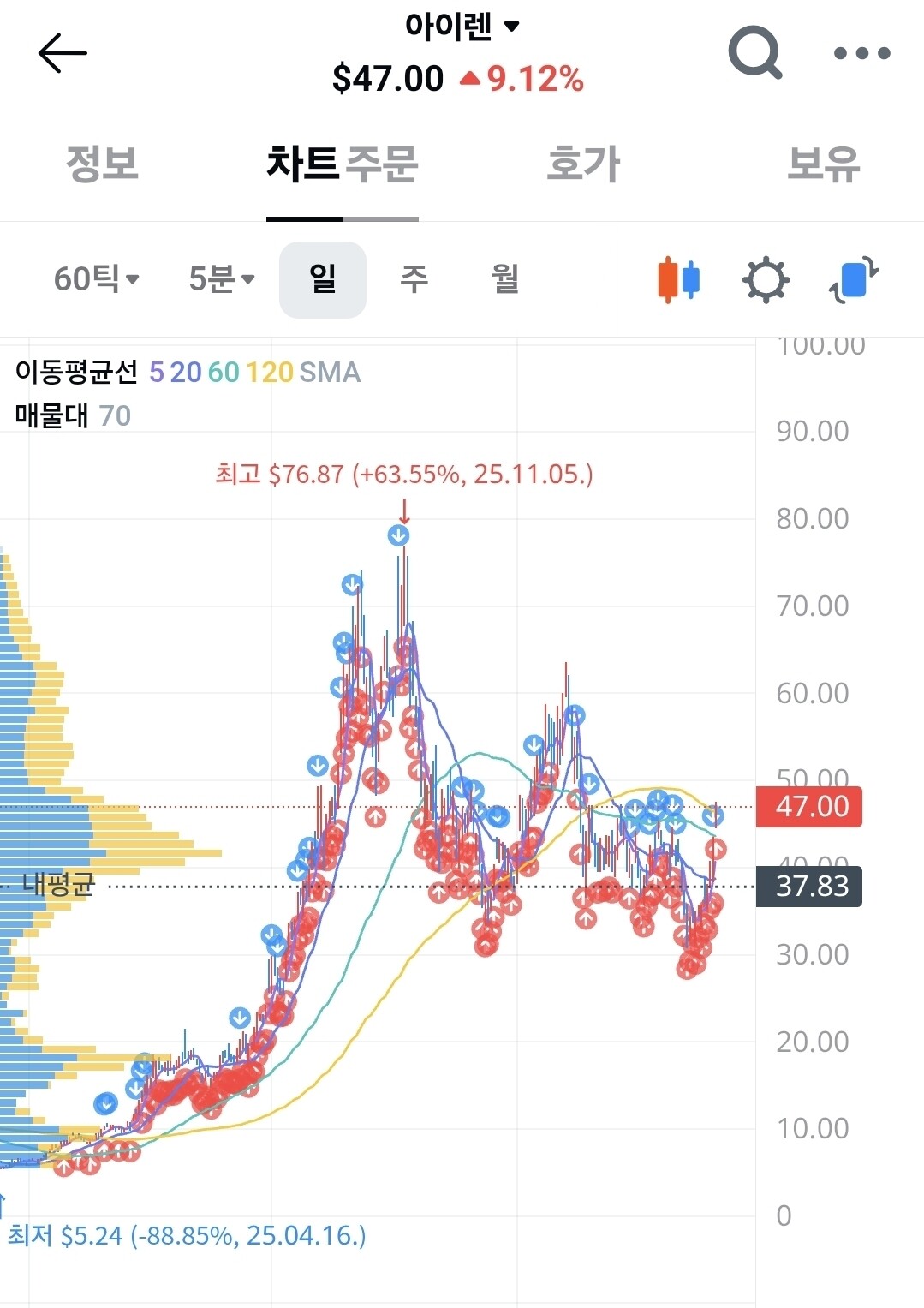
Task: Open the stock selector dropdown for 아이렌
Action: pyautogui.click(x=462, y=27)
